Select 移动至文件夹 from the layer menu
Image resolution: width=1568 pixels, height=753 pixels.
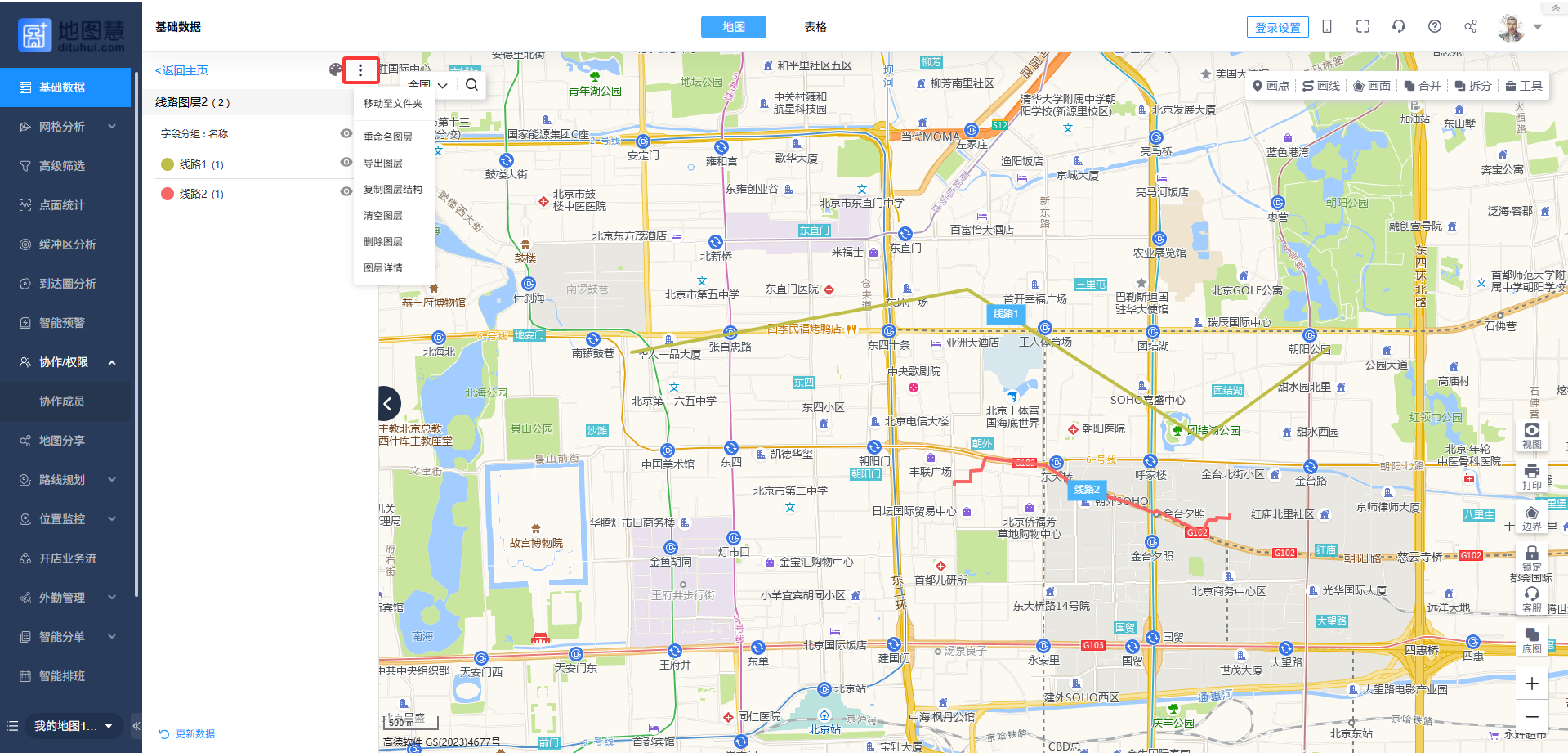(x=392, y=104)
